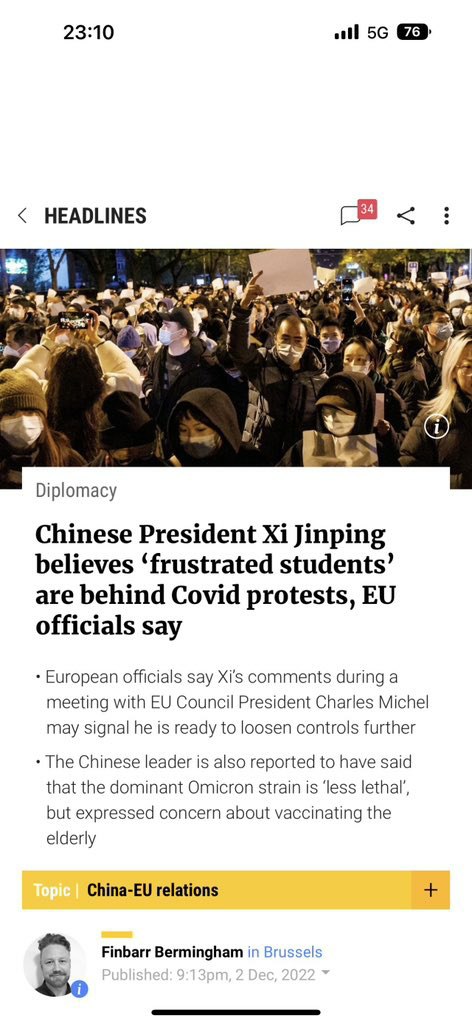Open the 34 comments
The image size is (472, 1024).
pos(358,214)
